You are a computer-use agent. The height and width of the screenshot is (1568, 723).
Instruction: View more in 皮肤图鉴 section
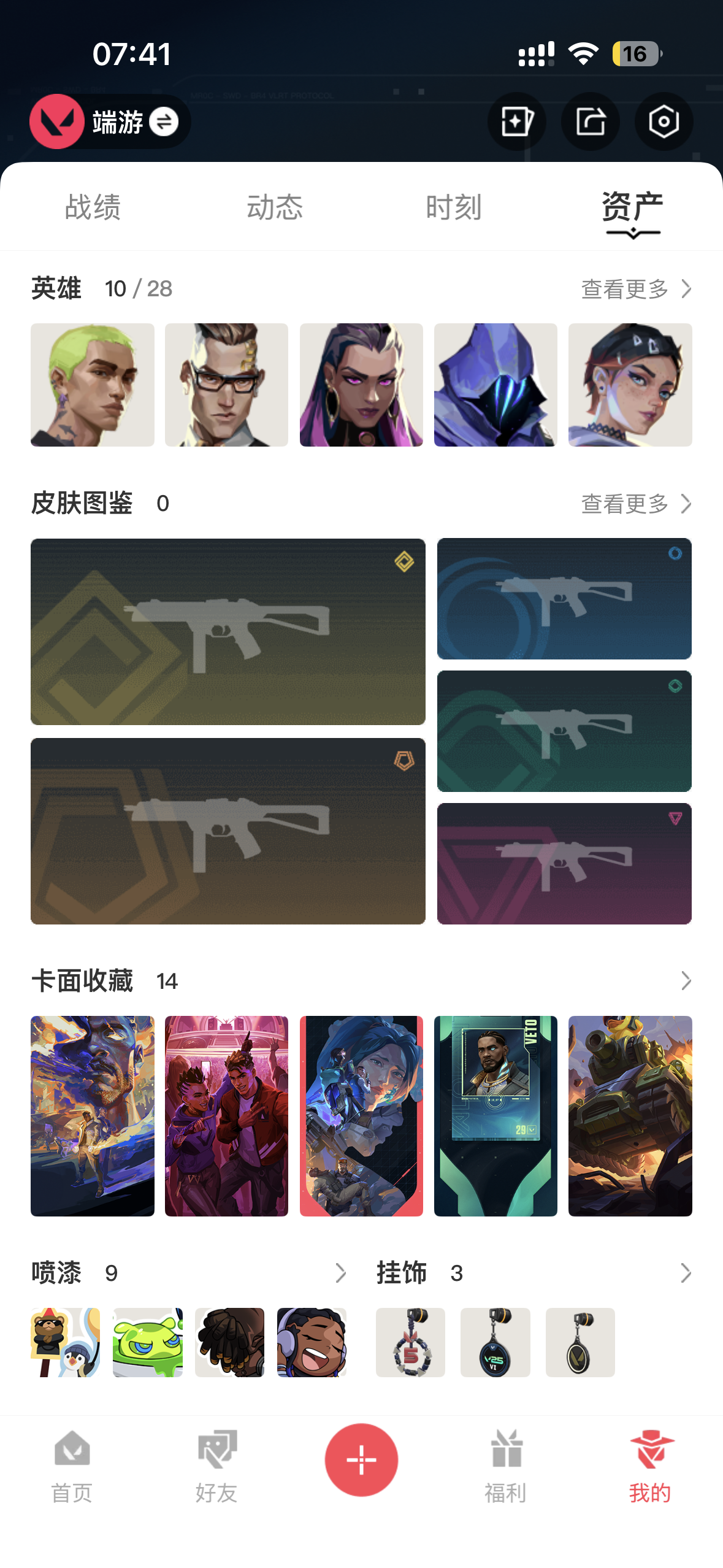pyautogui.click(x=635, y=504)
